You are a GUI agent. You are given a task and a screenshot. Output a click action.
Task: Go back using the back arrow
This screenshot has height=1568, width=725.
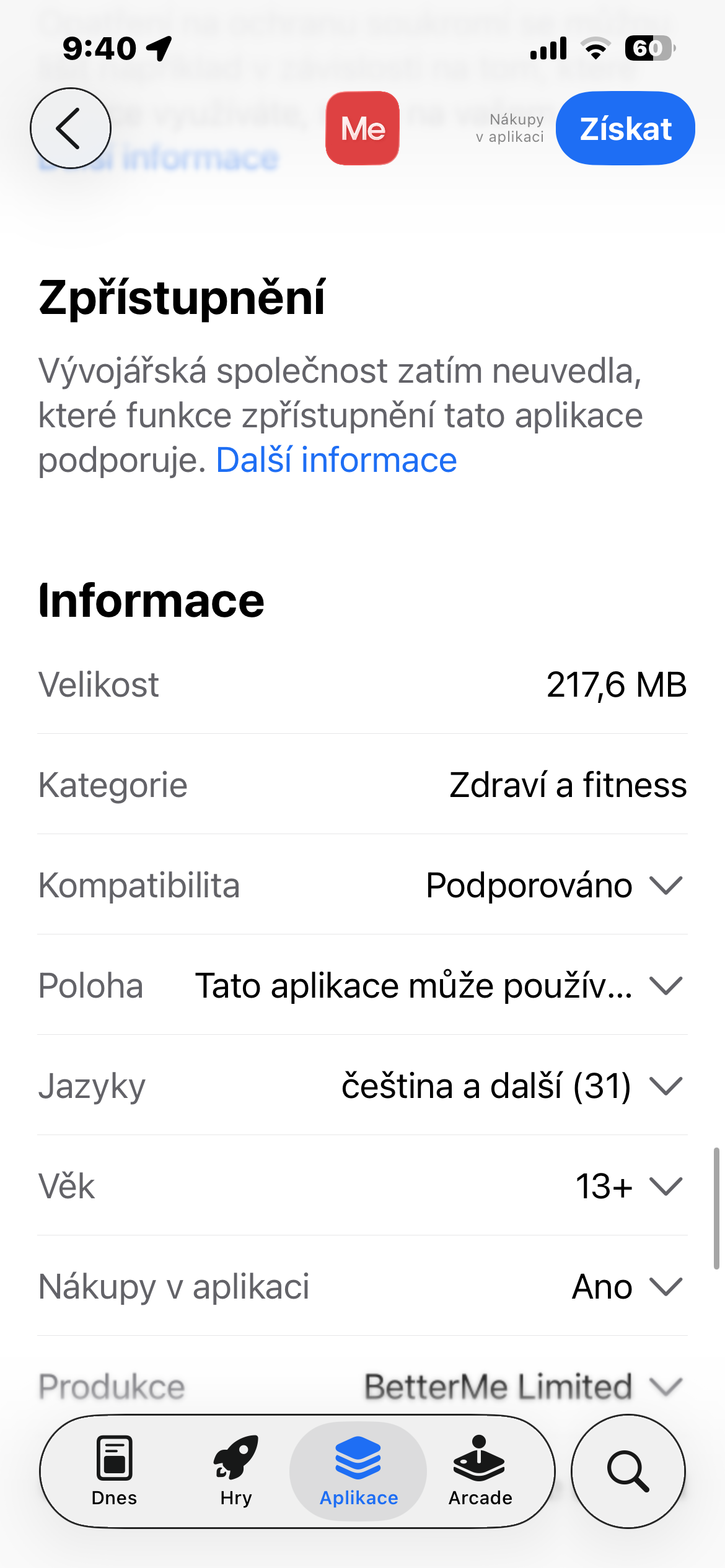click(71, 128)
